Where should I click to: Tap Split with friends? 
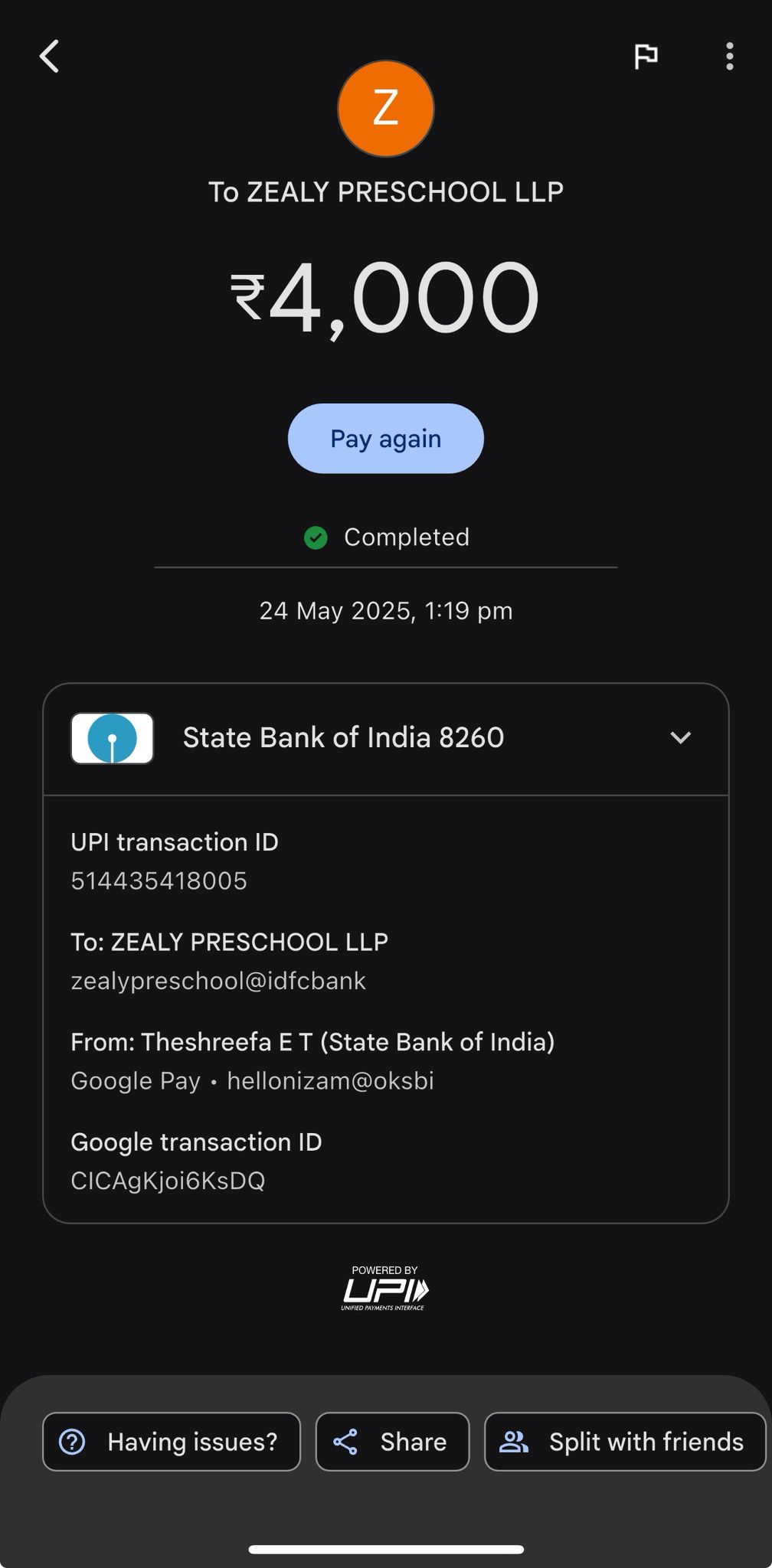[624, 1442]
